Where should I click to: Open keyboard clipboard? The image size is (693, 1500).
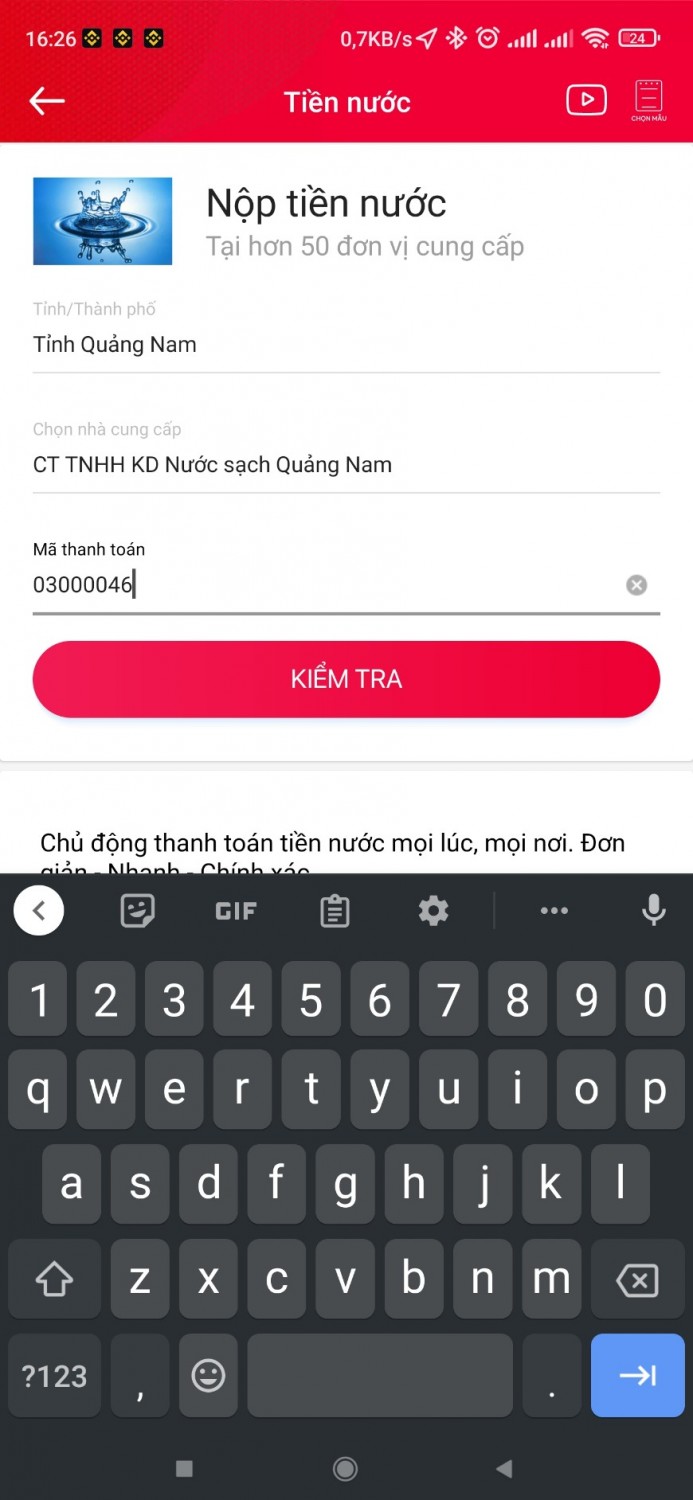[334, 910]
